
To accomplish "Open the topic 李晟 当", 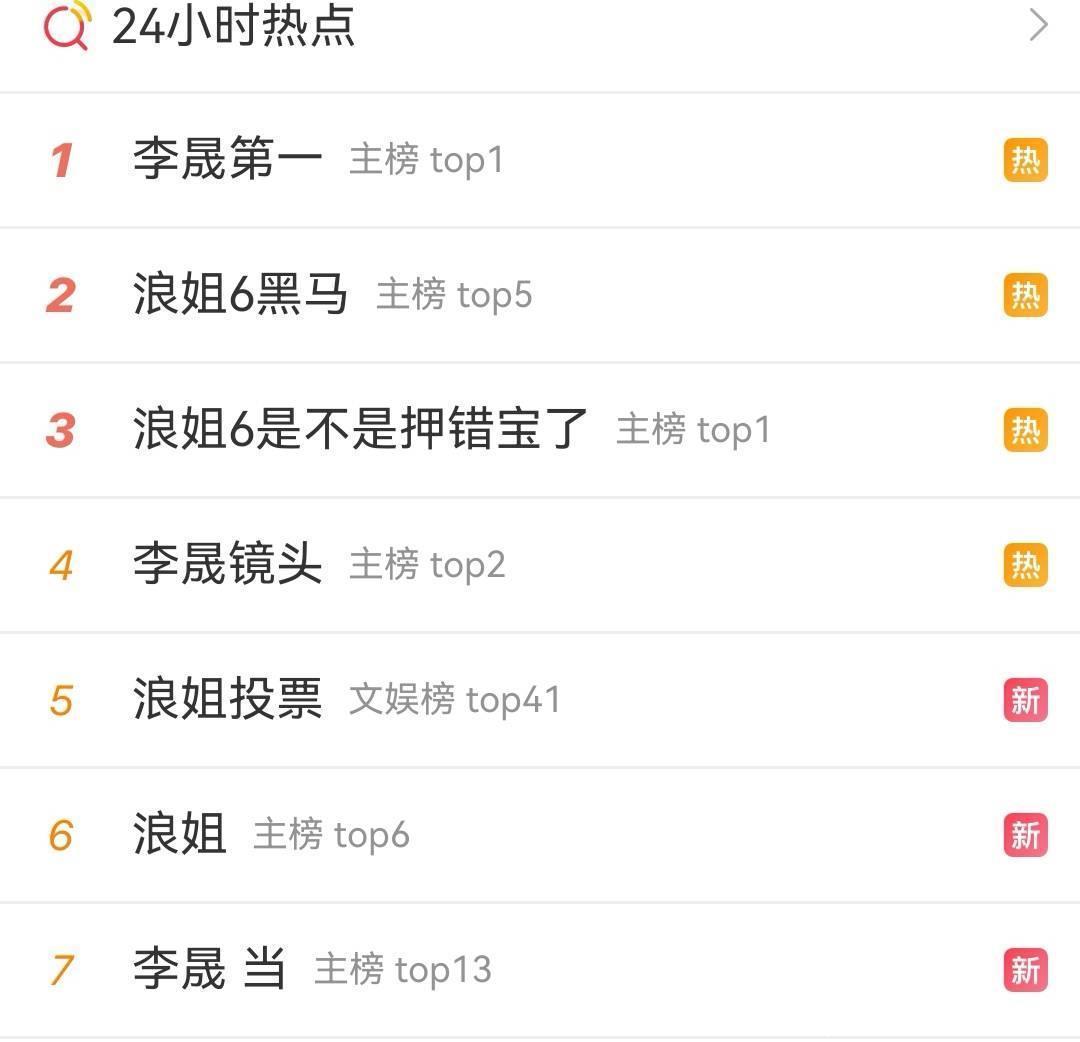I will (209, 969).
